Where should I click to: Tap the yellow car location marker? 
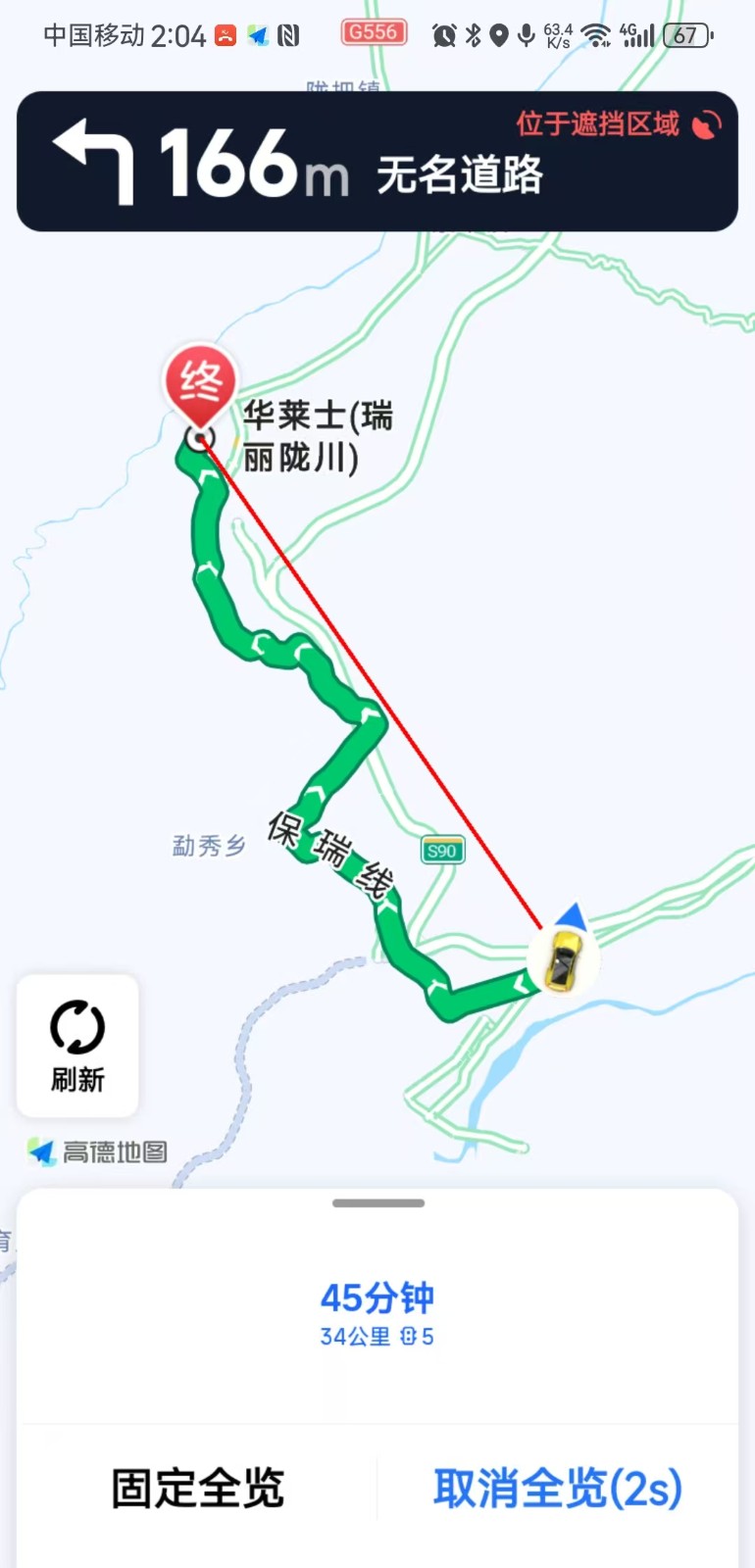pos(563,961)
